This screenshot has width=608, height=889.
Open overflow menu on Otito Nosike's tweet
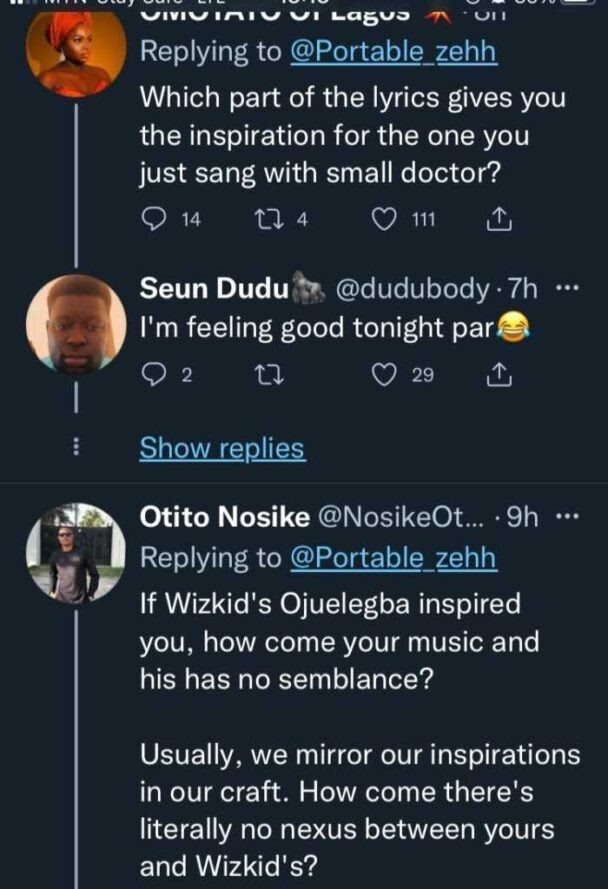coord(566,517)
